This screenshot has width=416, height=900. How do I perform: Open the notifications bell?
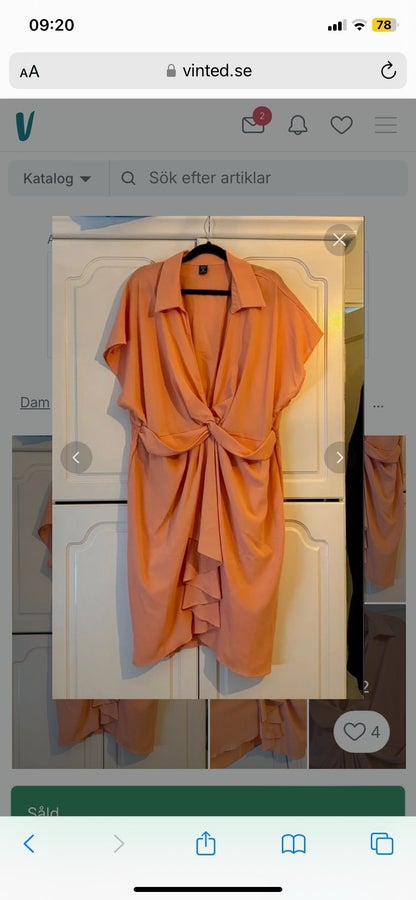pyautogui.click(x=298, y=125)
